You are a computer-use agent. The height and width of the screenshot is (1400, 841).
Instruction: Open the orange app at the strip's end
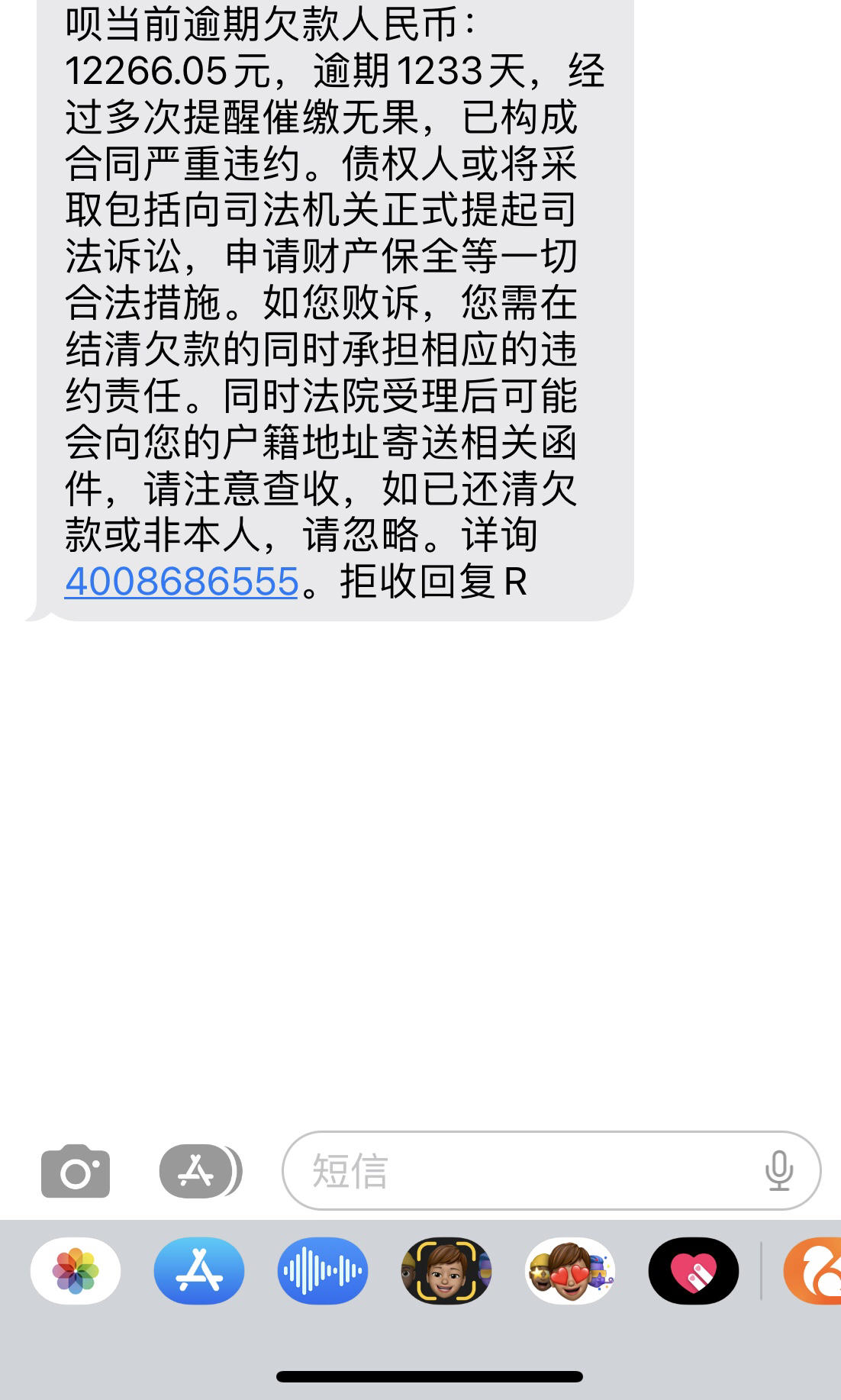click(815, 1271)
